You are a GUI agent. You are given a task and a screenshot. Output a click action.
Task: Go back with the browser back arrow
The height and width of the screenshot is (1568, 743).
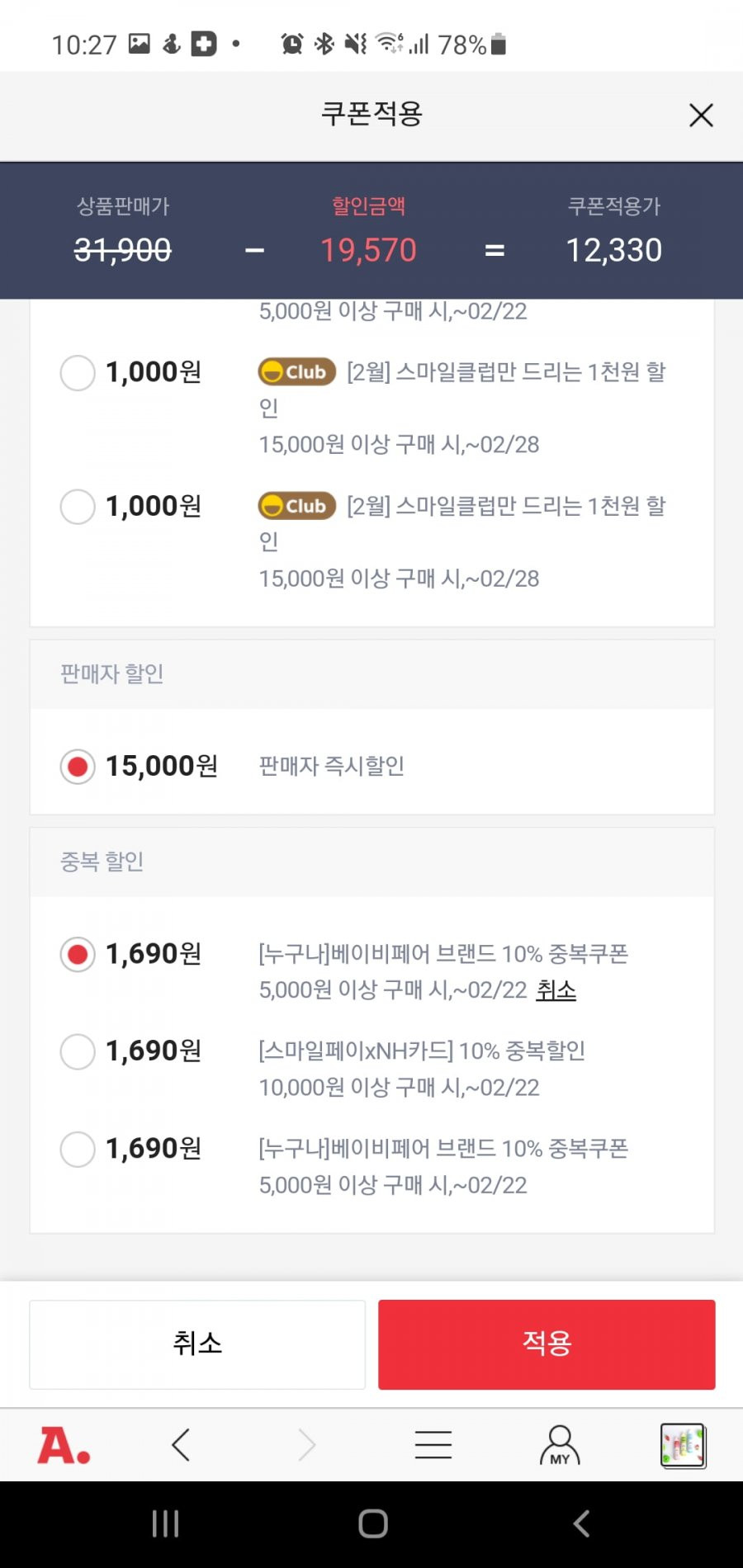click(x=182, y=1445)
